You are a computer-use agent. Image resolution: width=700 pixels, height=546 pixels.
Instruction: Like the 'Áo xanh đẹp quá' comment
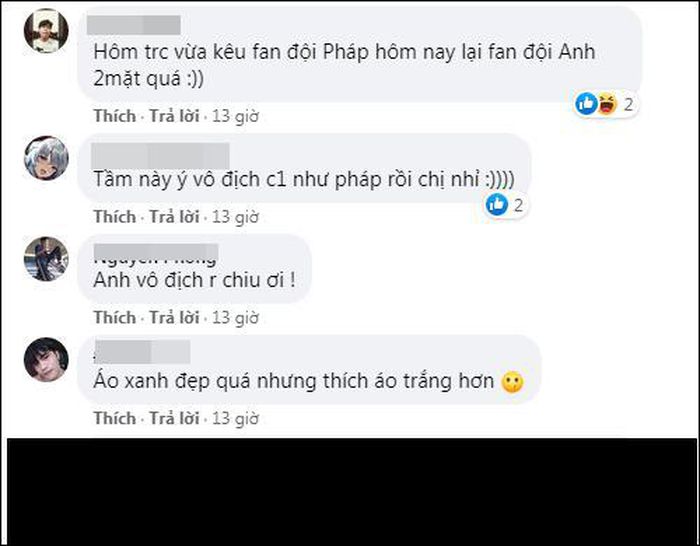click(x=114, y=418)
